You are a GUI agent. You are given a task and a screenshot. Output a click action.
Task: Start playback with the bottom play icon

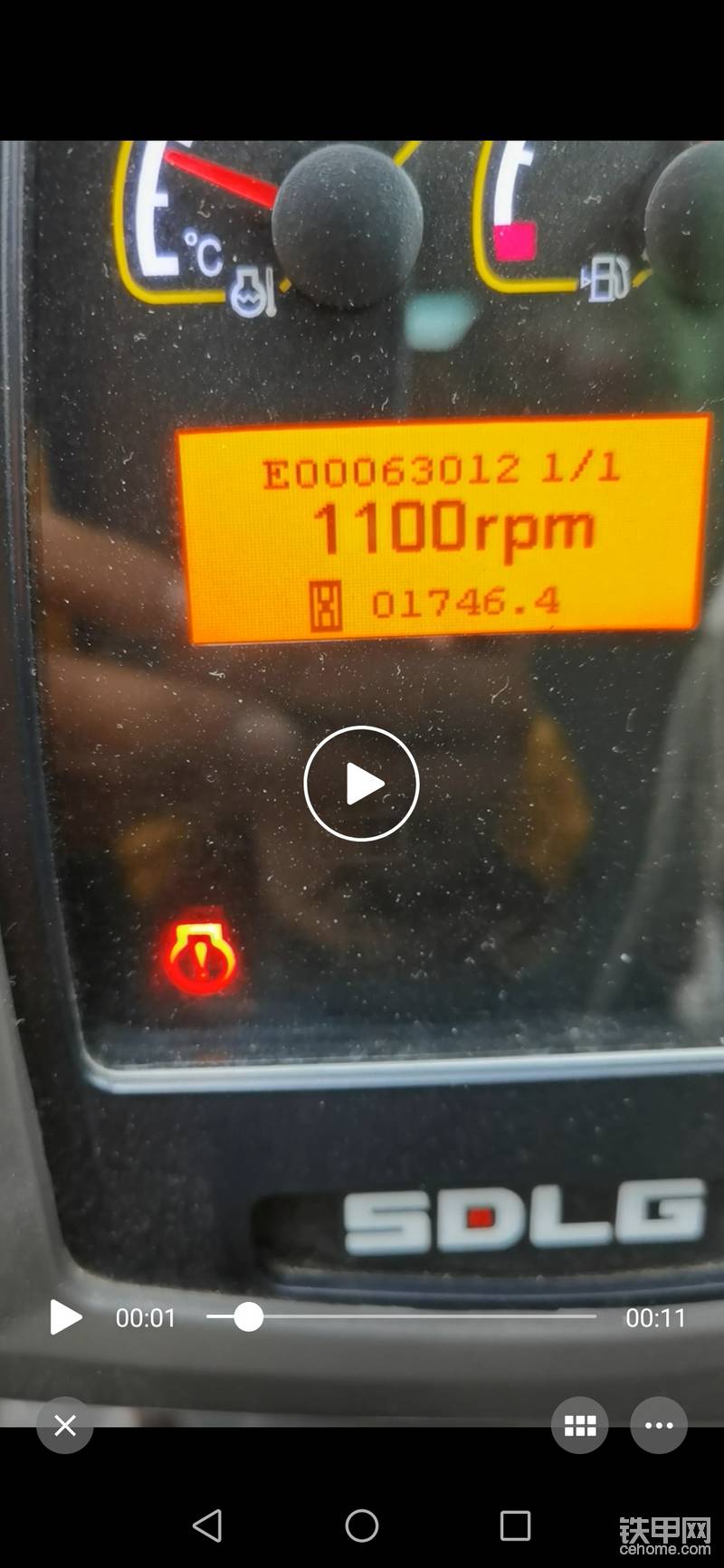coord(65,1317)
